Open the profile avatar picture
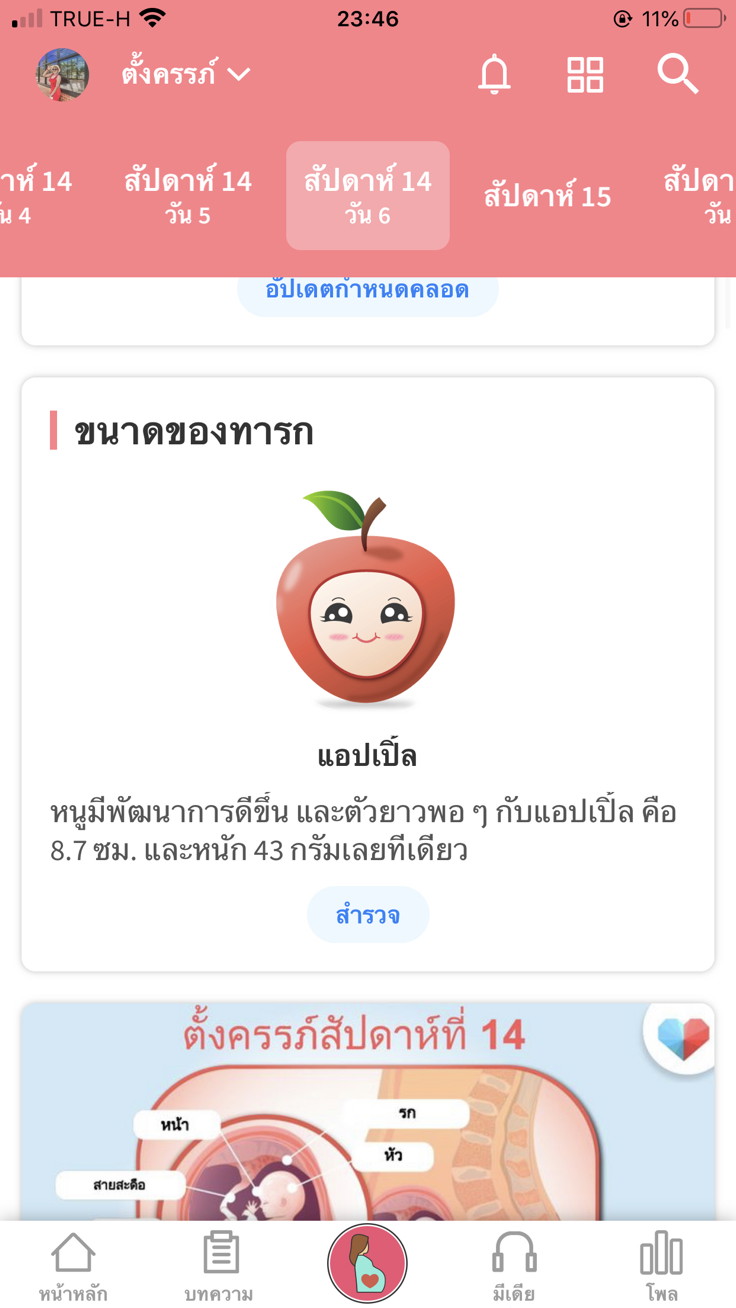This screenshot has height=1308, width=736. [x=62, y=74]
